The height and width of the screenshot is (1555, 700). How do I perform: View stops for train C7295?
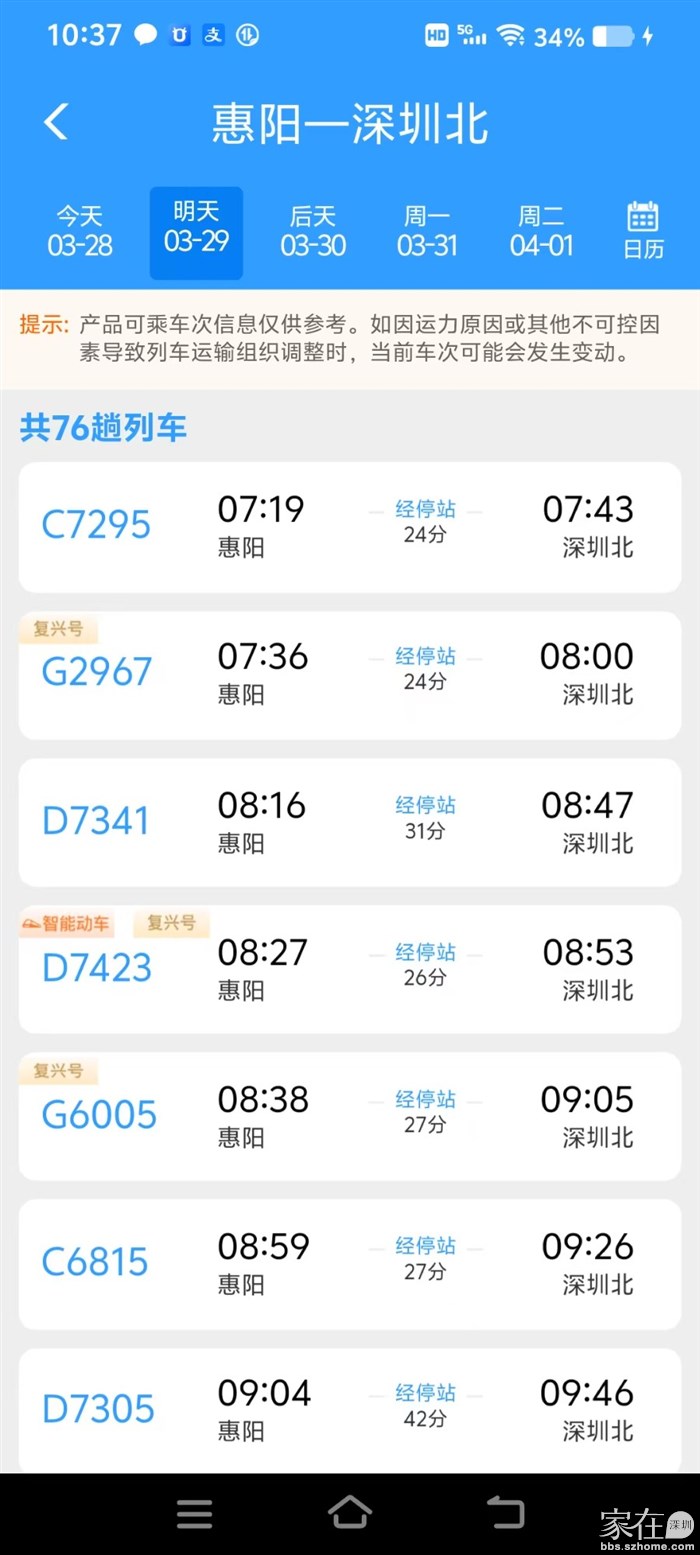pos(425,510)
